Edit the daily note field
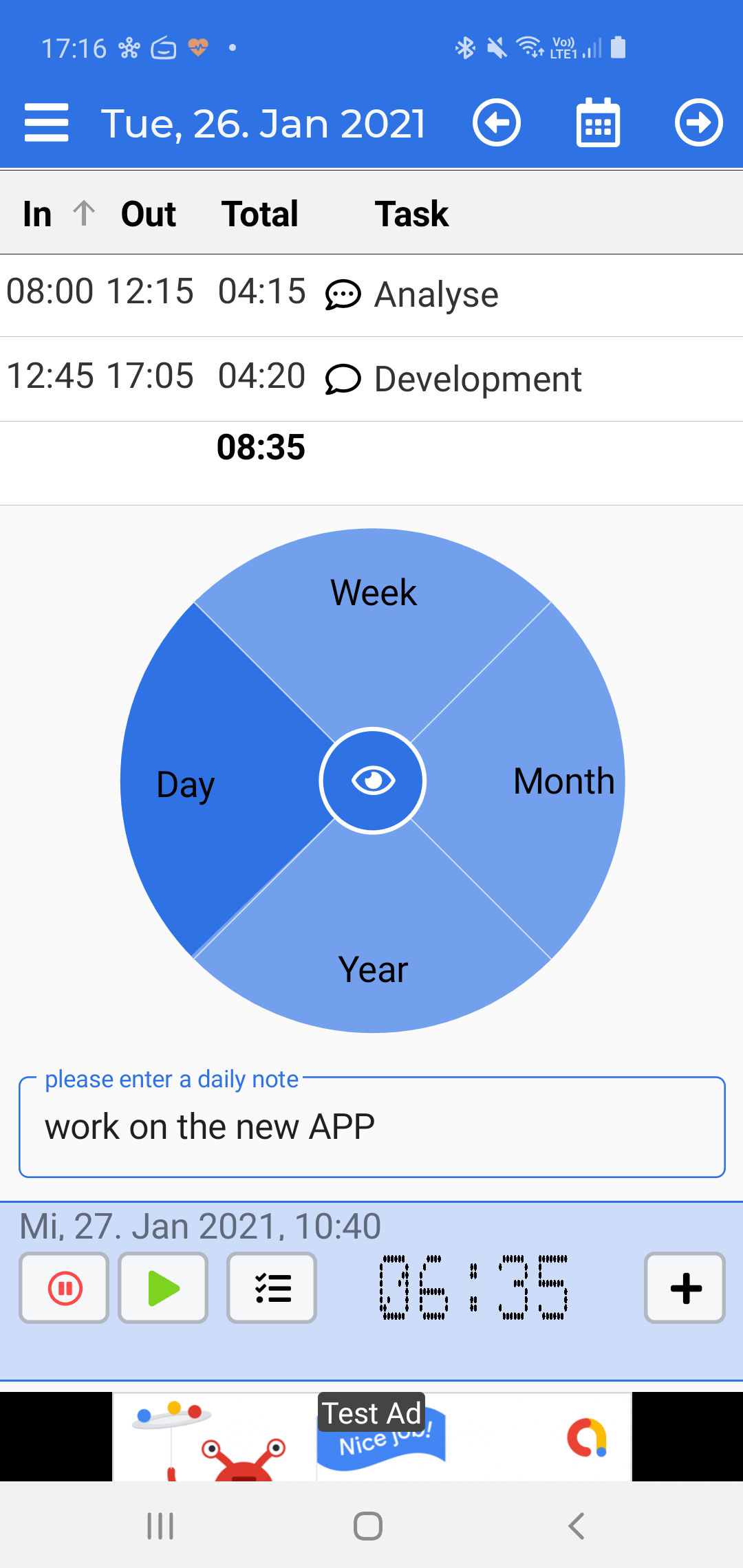This screenshot has width=743, height=1568. (372, 1127)
